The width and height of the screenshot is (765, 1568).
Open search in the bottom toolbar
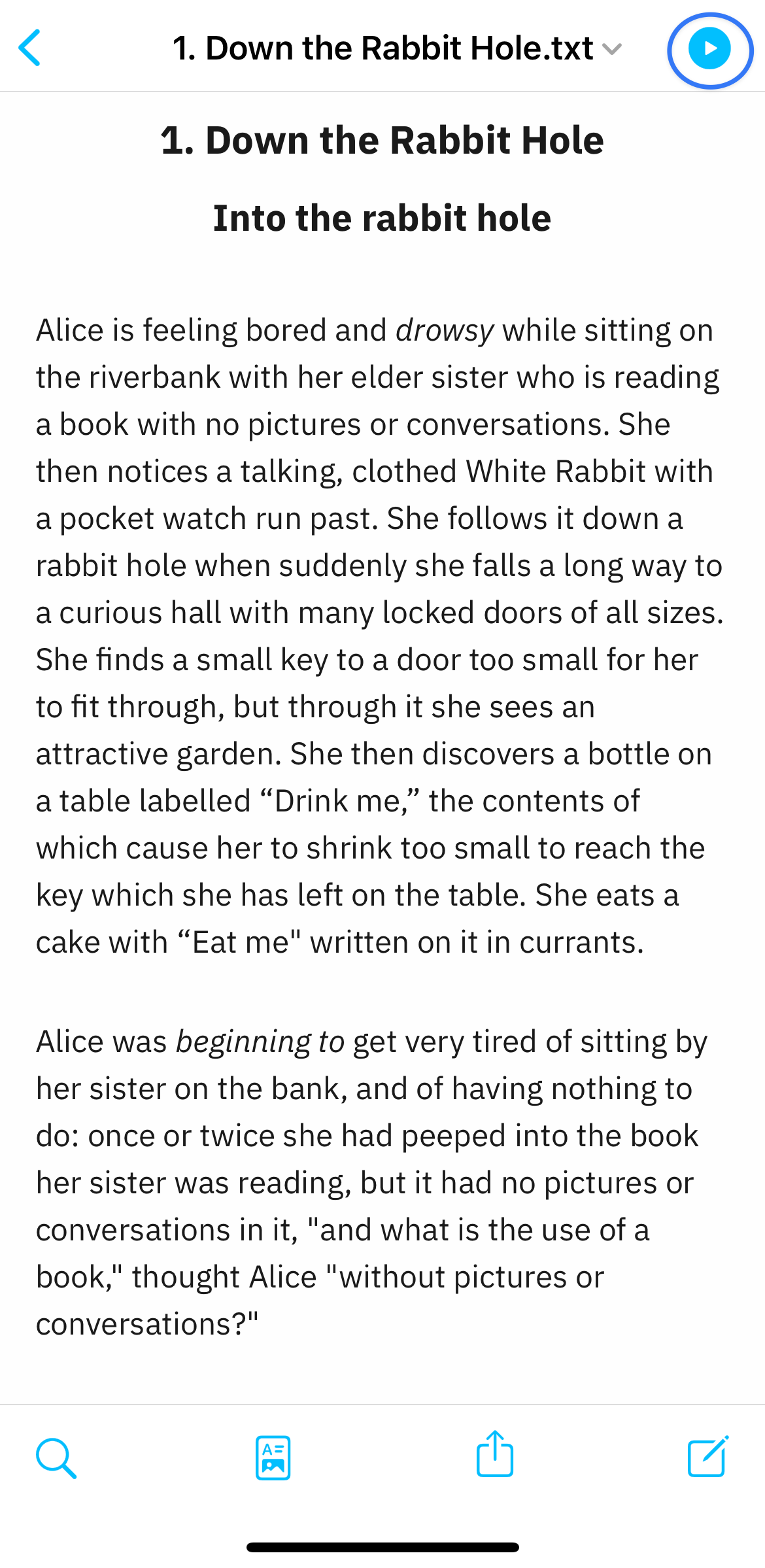(56, 1457)
